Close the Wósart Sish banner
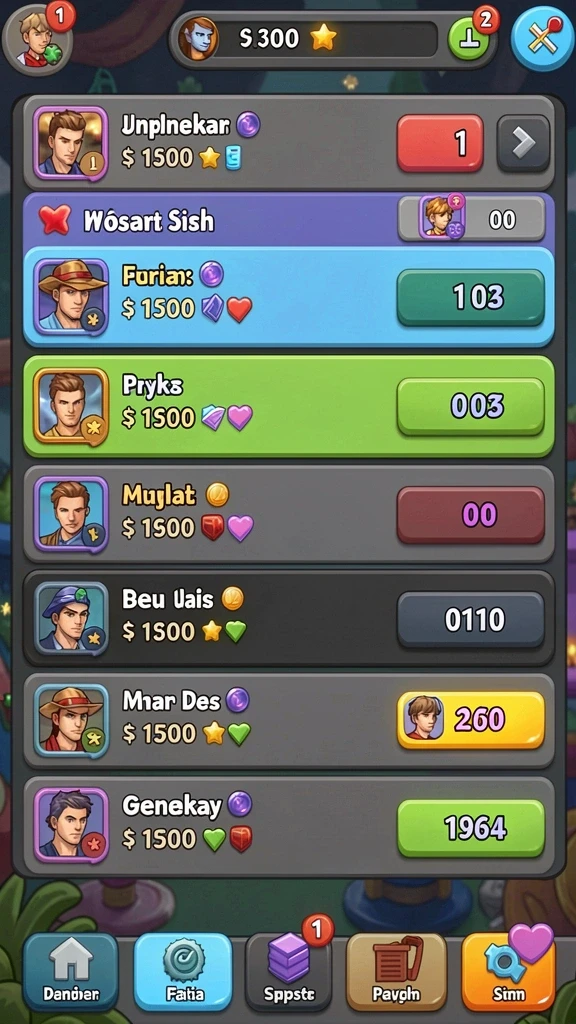 55,221
